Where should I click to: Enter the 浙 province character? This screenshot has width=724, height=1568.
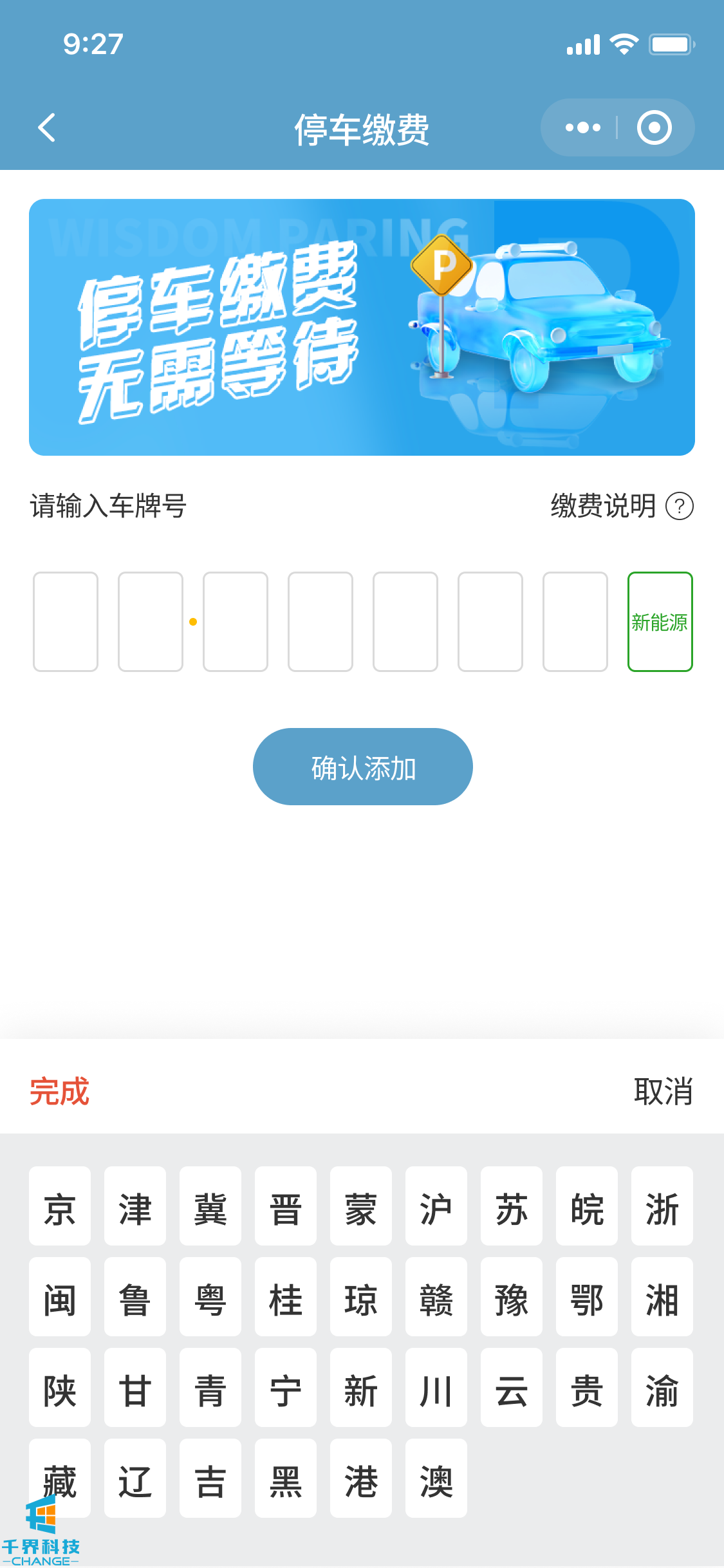tap(662, 1206)
